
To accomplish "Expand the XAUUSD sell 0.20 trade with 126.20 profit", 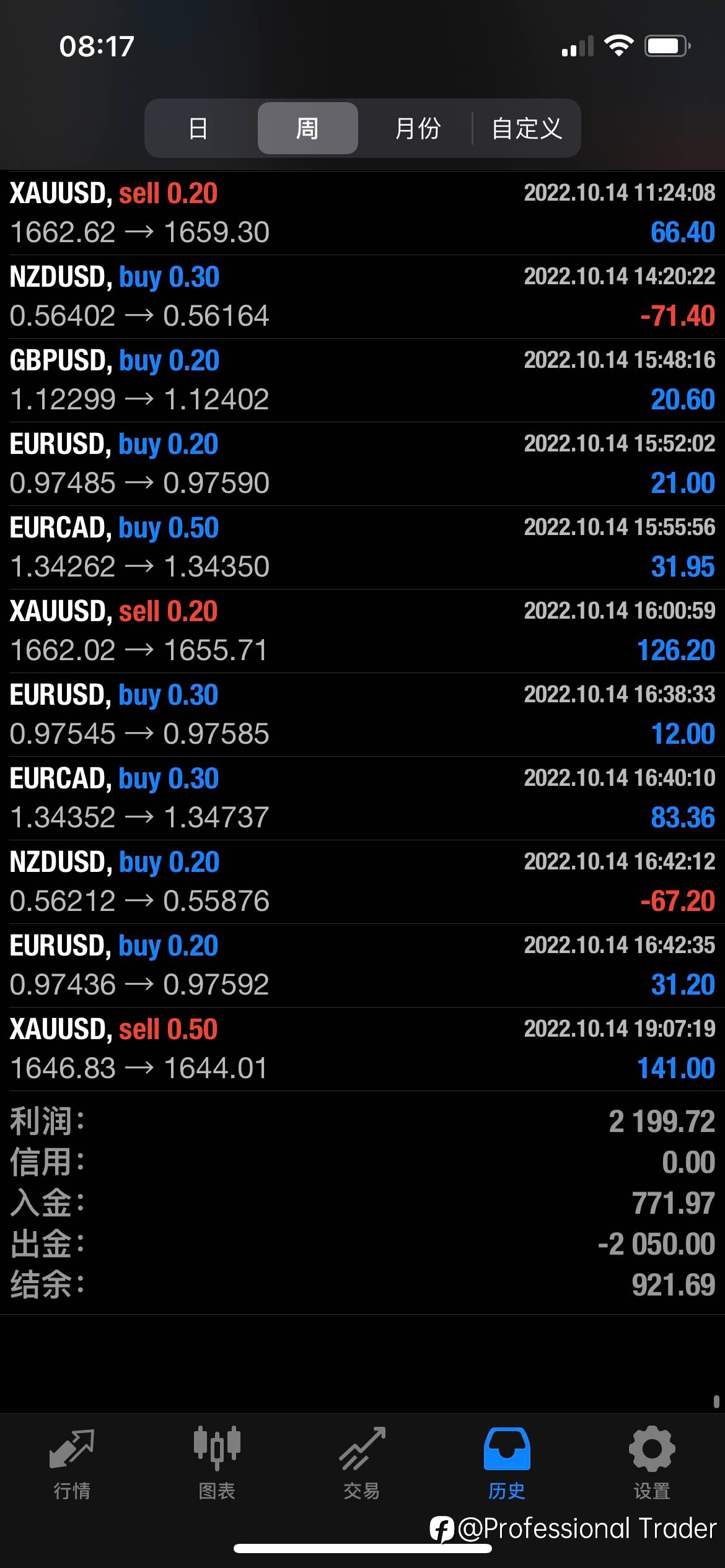I will coord(362,631).
